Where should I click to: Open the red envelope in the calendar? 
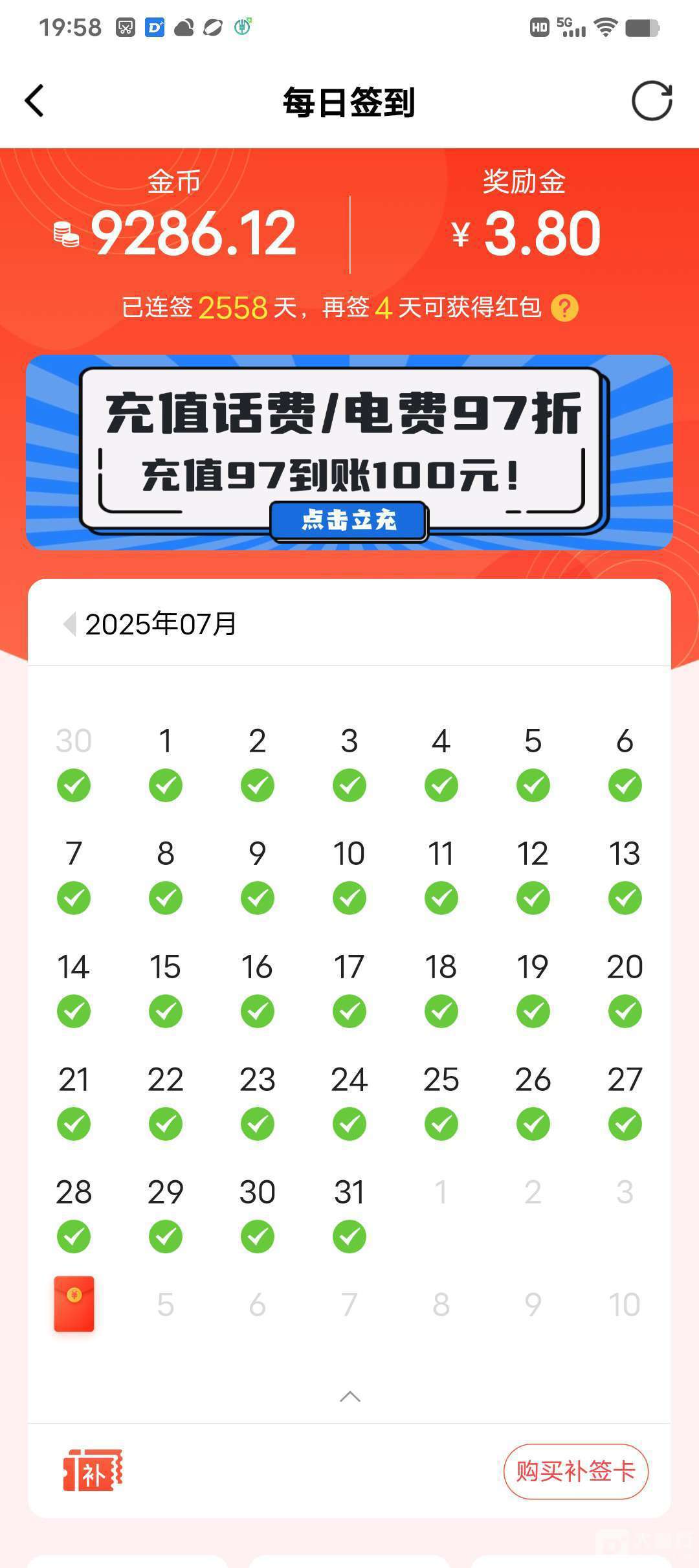click(x=74, y=1304)
